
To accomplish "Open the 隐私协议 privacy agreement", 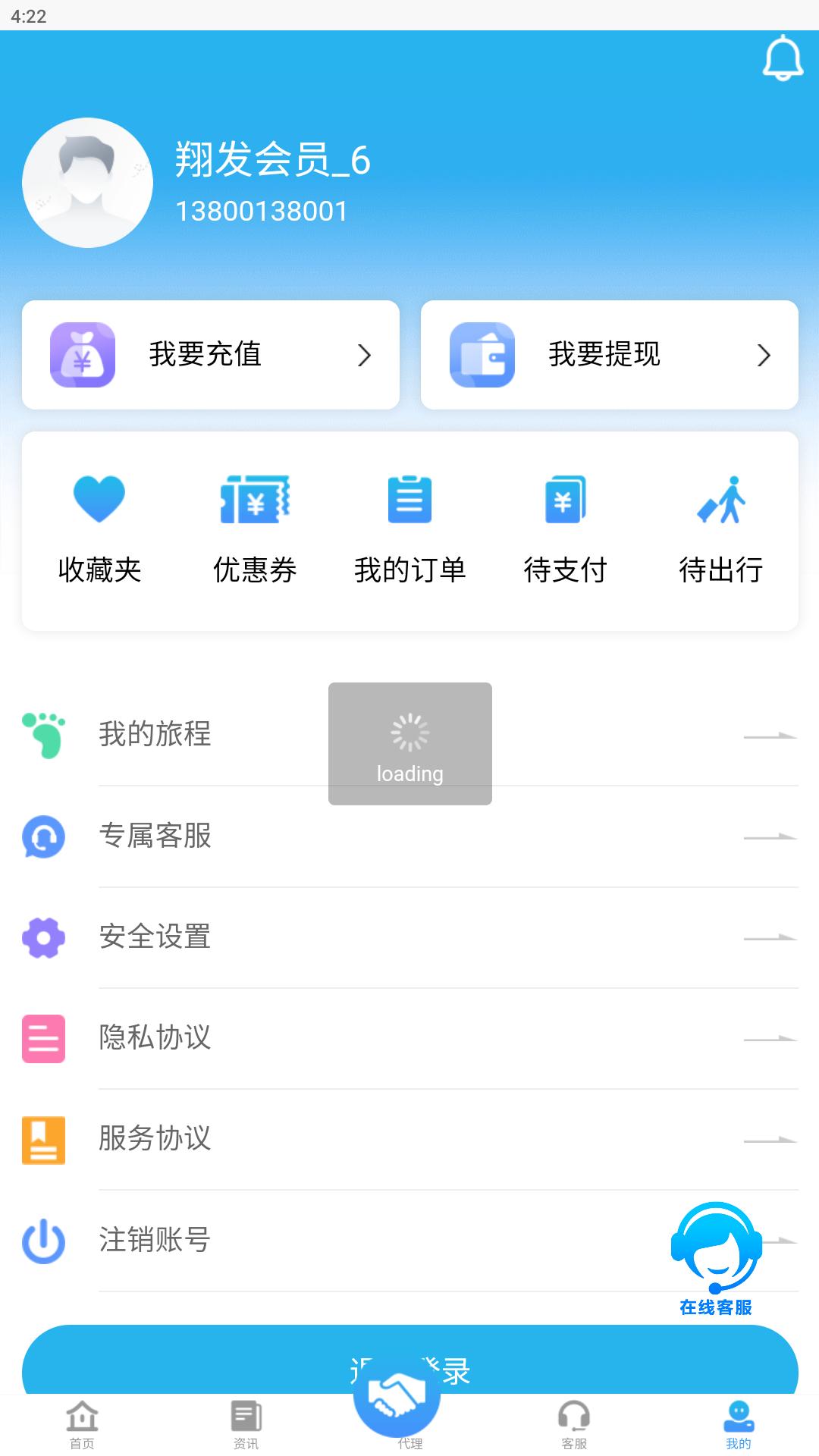I will click(x=155, y=1038).
